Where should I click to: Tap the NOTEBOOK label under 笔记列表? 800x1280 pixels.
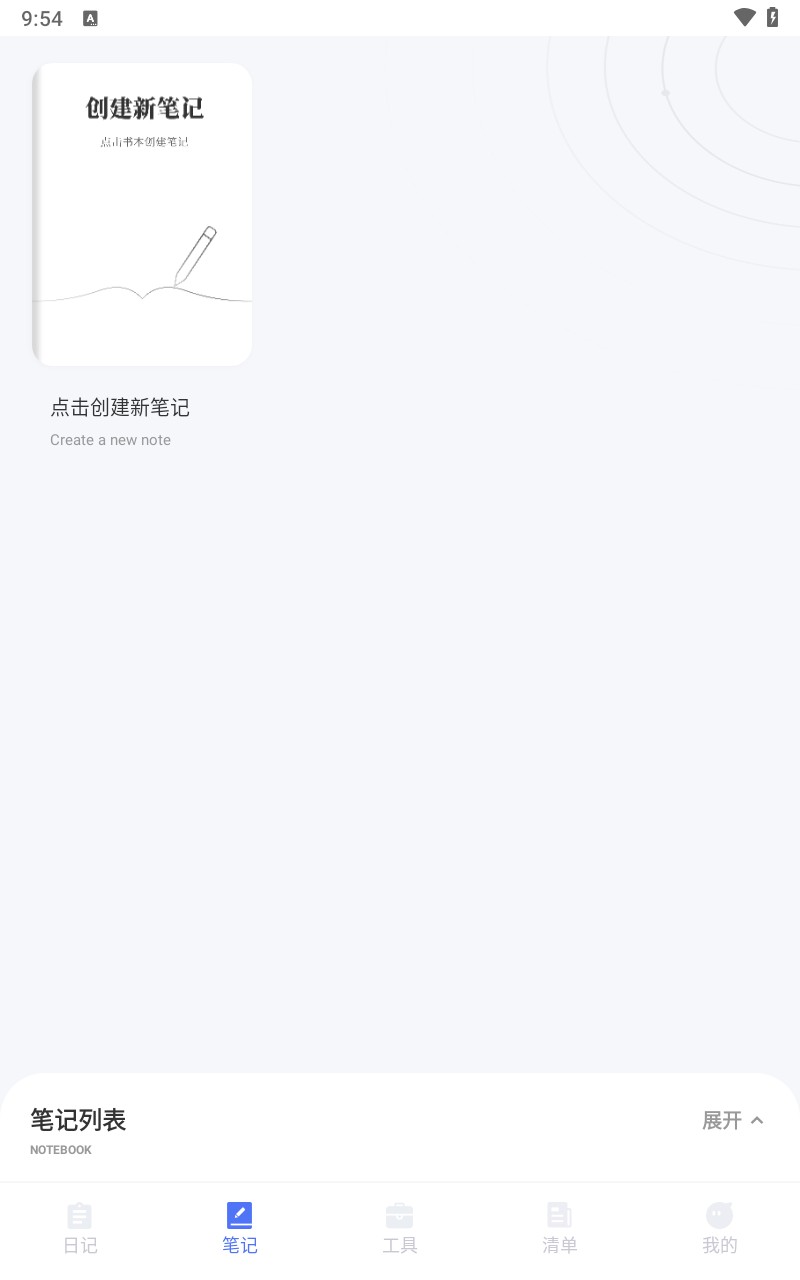tap(61, 1150)
